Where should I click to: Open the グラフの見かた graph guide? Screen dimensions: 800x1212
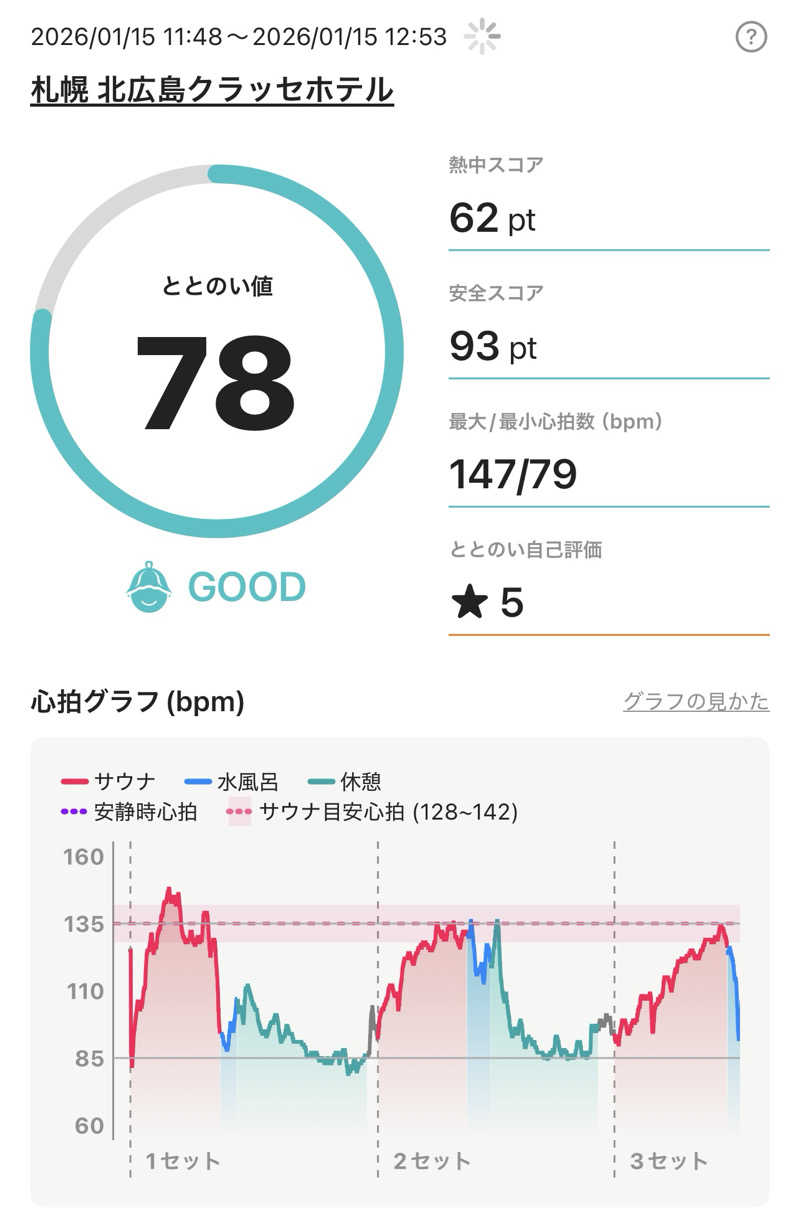point(696,702)
